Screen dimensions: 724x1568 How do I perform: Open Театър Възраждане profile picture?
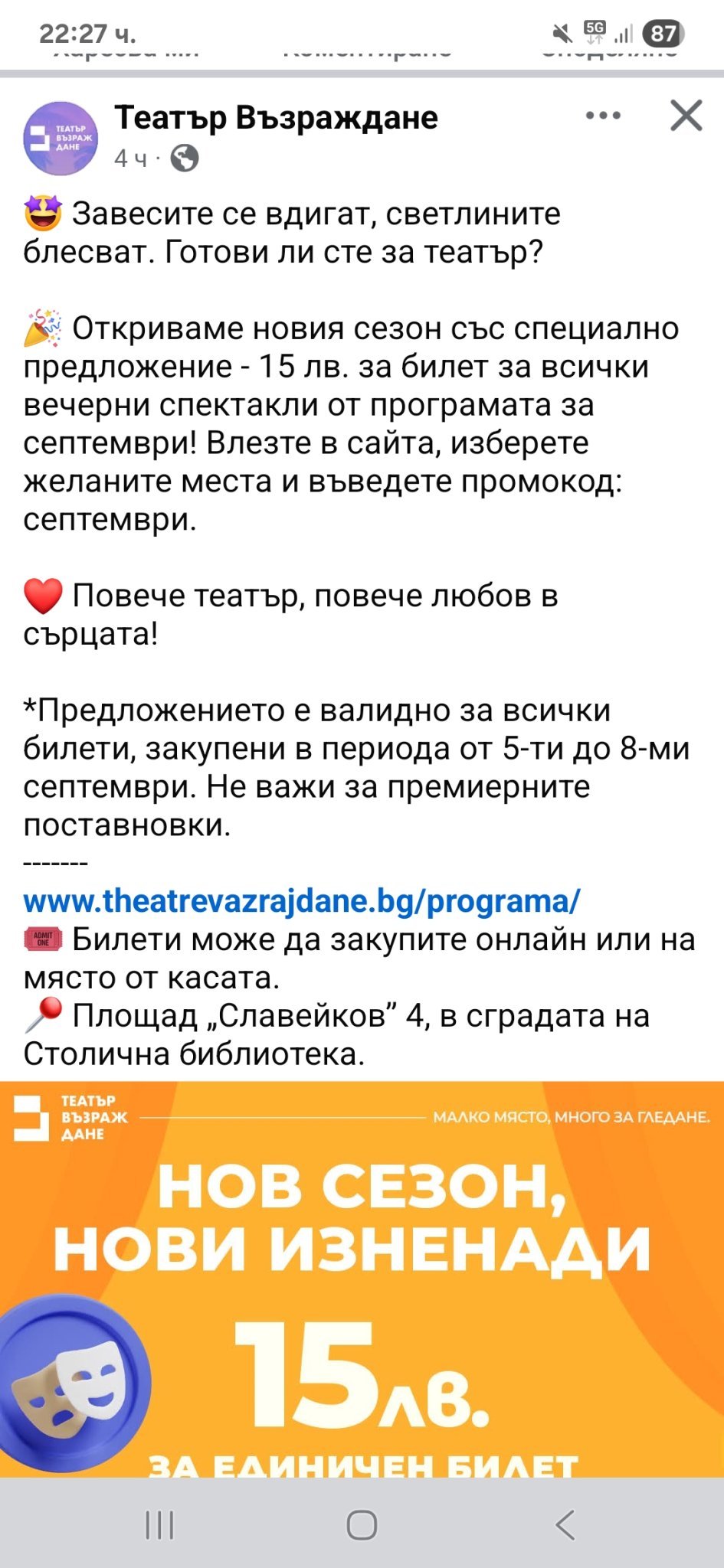click(x=61, y=139)
